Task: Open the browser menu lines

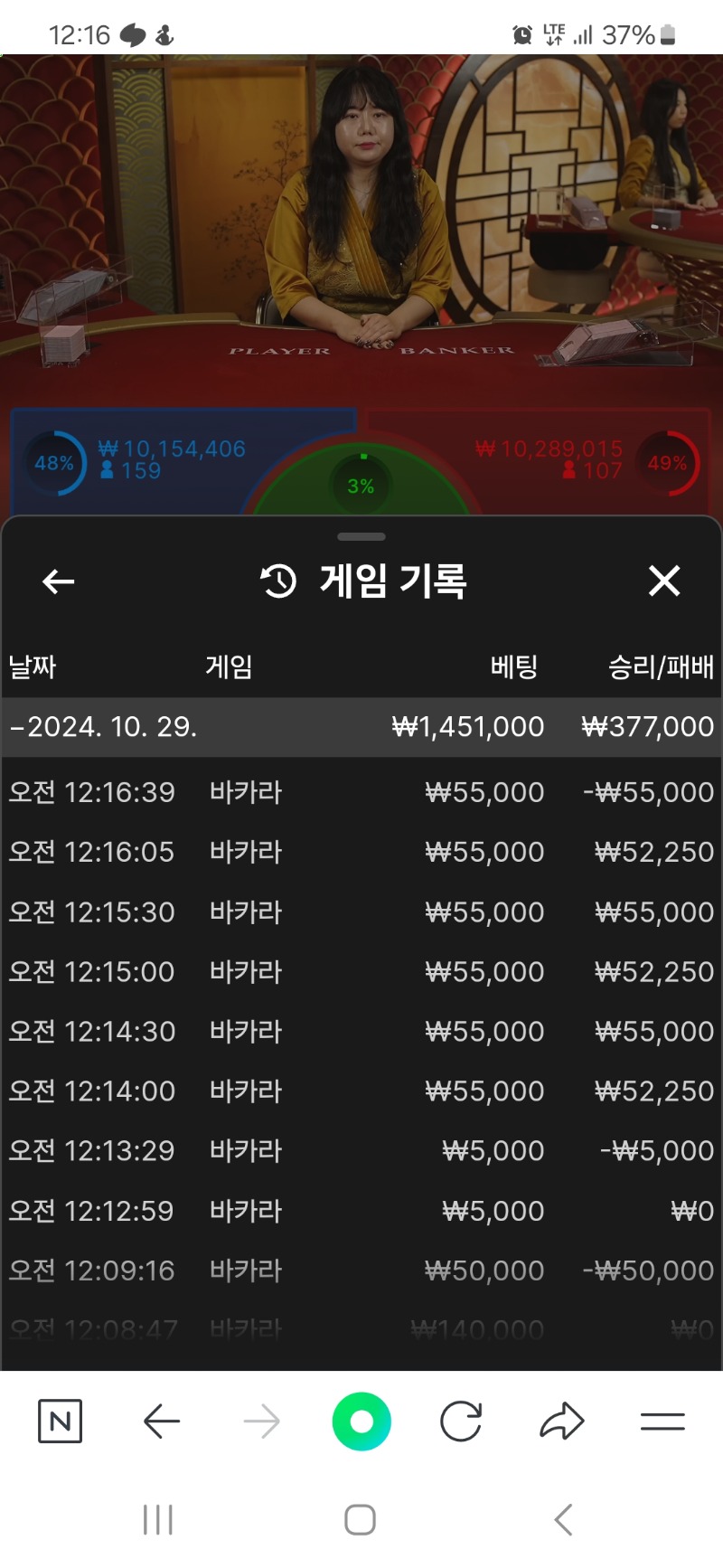Action: pos(662,1422)
